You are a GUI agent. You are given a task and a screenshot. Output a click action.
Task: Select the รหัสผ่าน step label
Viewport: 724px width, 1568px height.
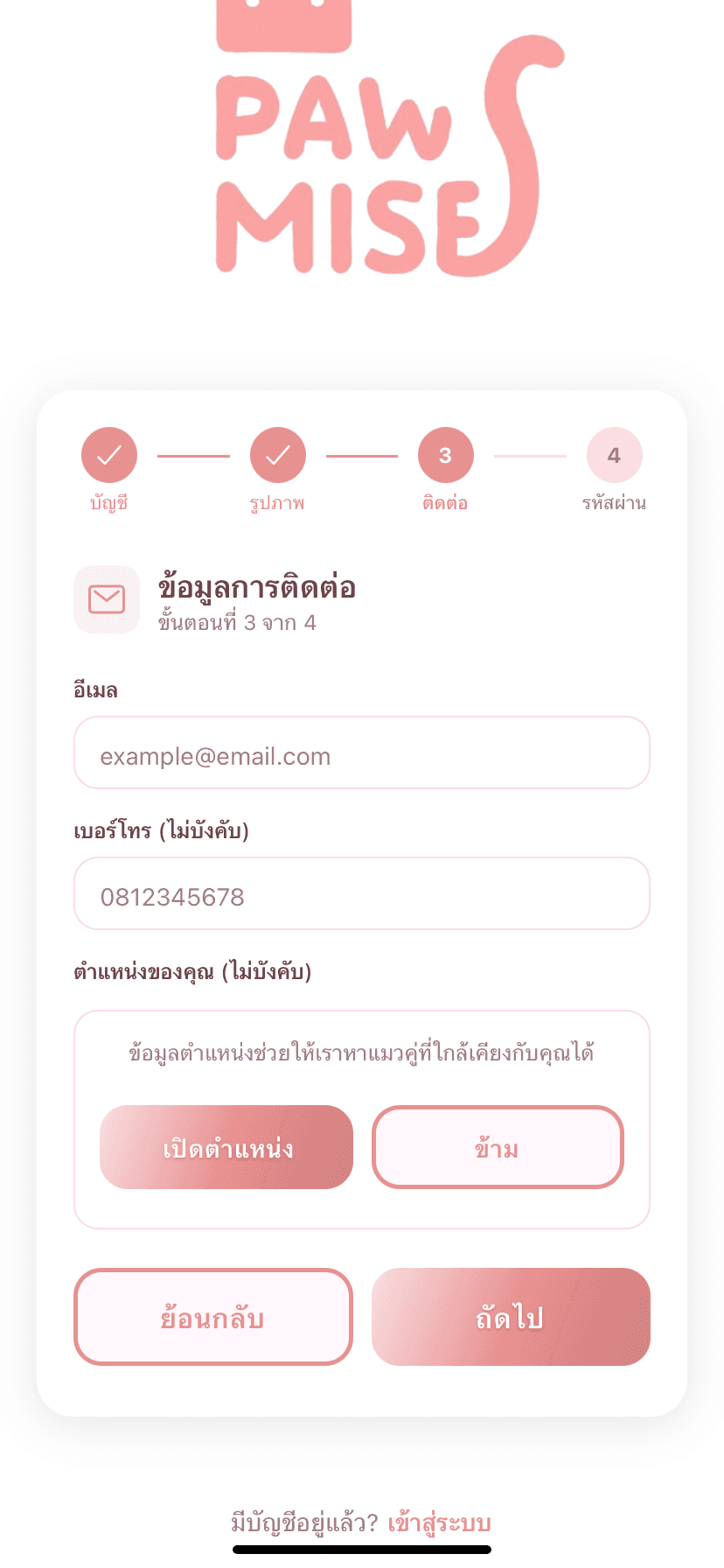pyautogui.click(x=615, y=503)
